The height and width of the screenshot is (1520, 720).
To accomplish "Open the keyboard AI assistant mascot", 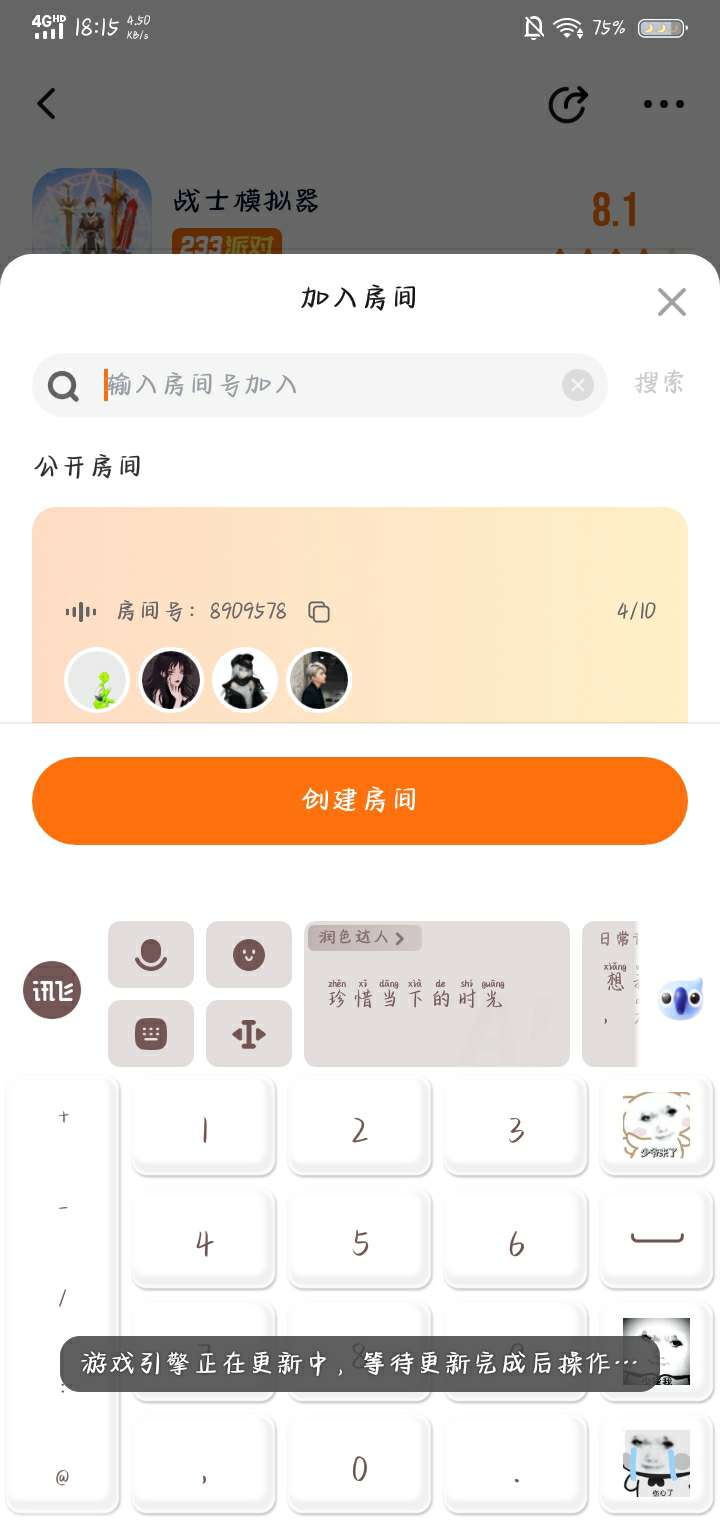I will 680,998.
